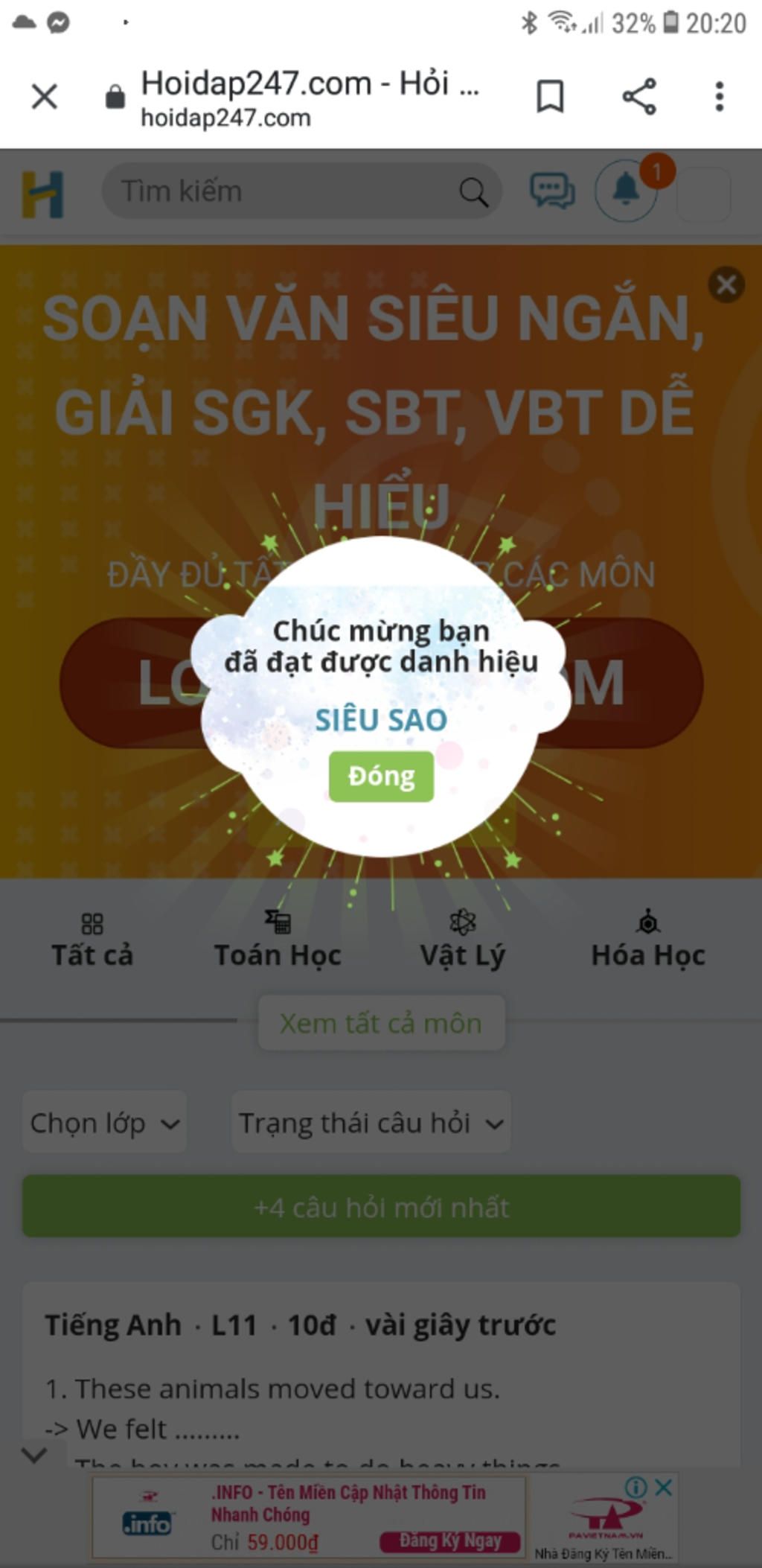Tap Xem tất cả môn button

coord(381,1024)
